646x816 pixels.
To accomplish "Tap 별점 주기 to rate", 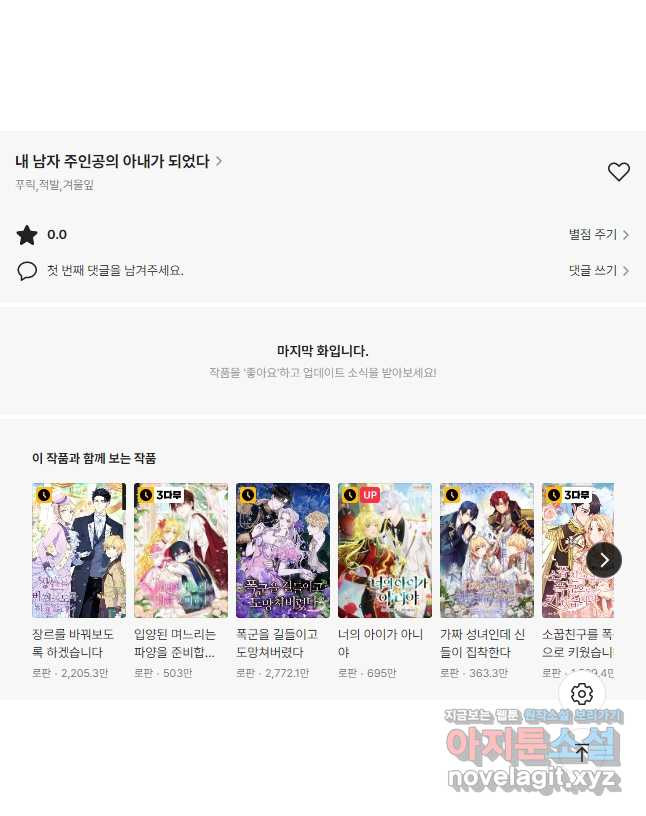I will point(598,235).
